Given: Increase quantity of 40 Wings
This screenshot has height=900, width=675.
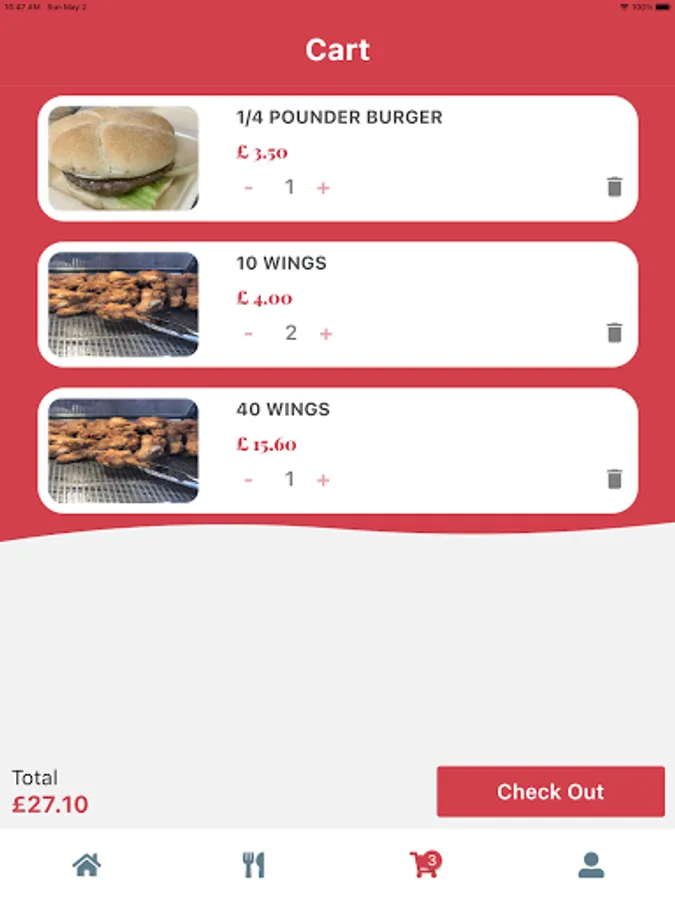Looking at the screenshot, I should pos(323,481).
